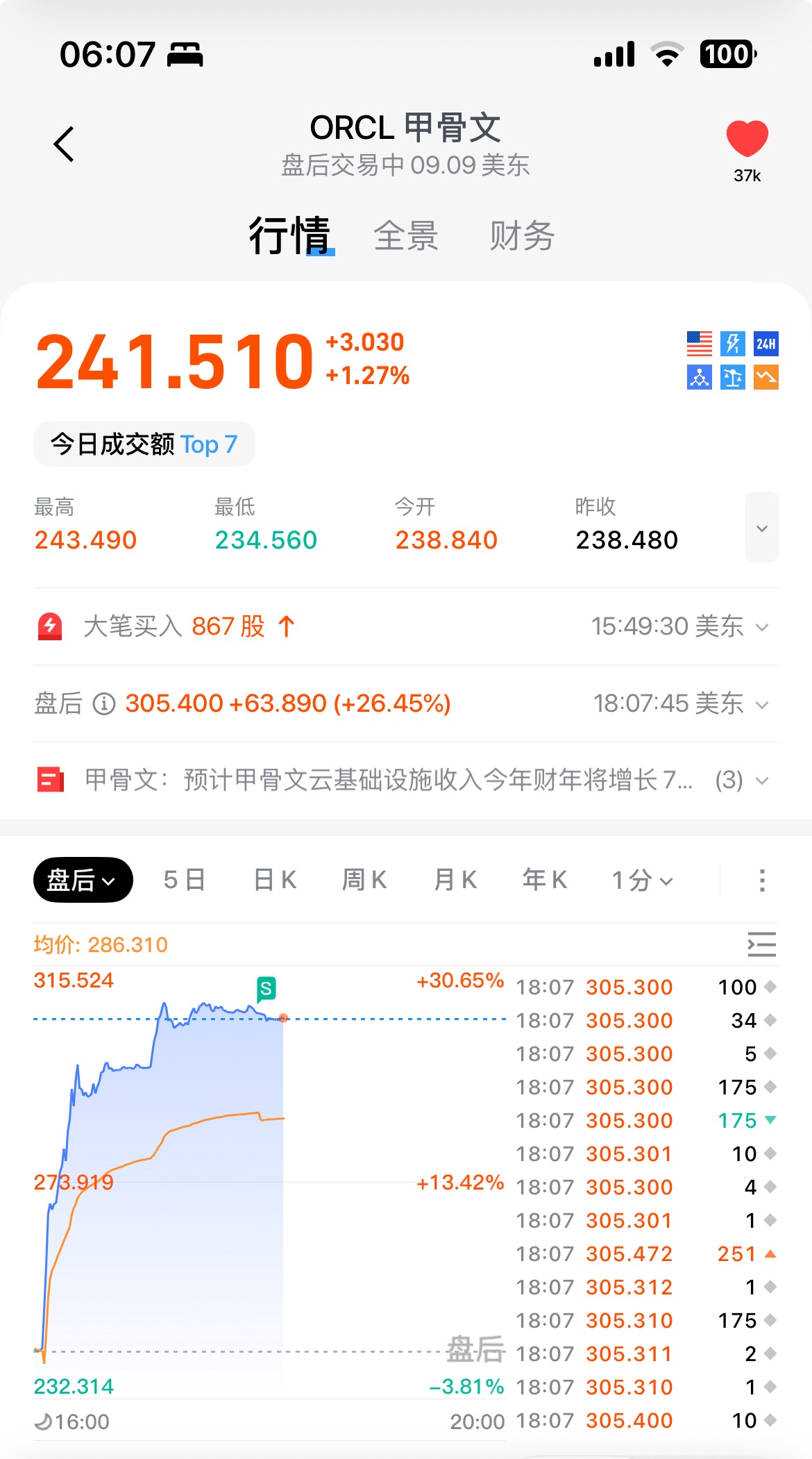This screenshot has width=812, height=1459.
Task: Open the 1分 interval dropdown
Action: pyautogui.click(x=642, y=881)
